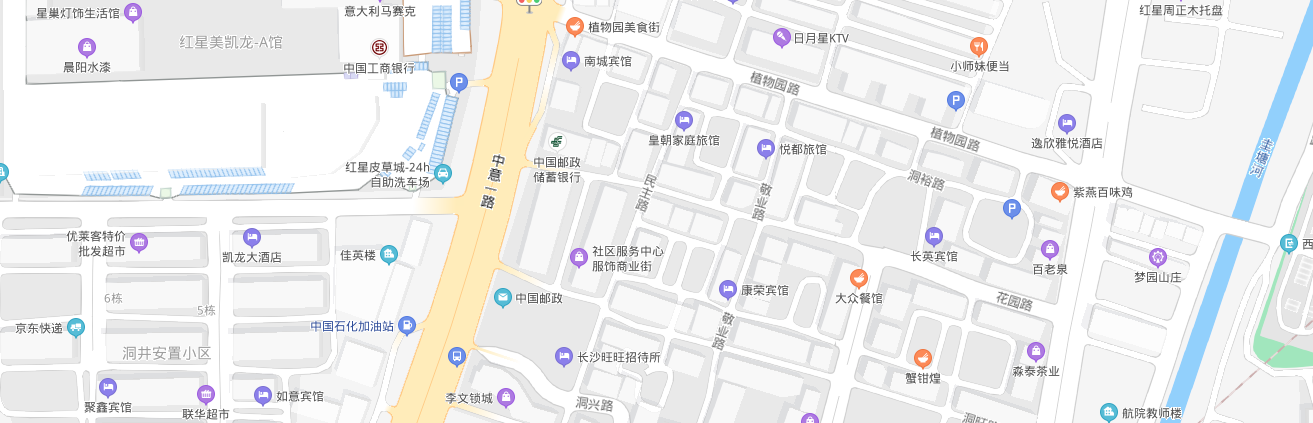Select the 京东快递 delivery marker
1313x423 pixels.
76,327
